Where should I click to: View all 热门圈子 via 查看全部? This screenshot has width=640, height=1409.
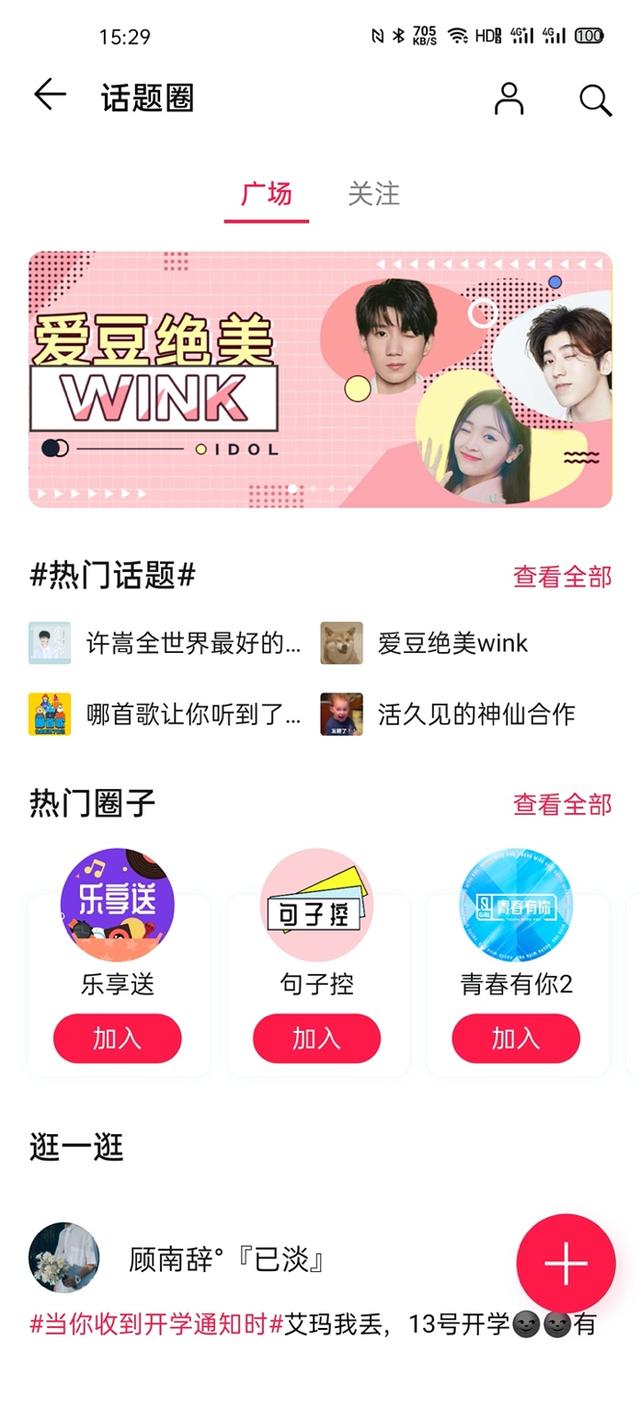coord(562,803)
